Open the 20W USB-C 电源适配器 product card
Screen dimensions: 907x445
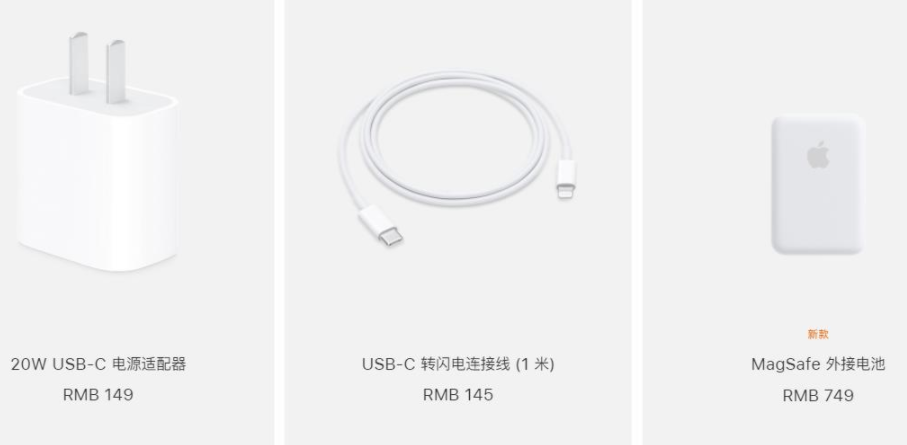pos(98,364)
